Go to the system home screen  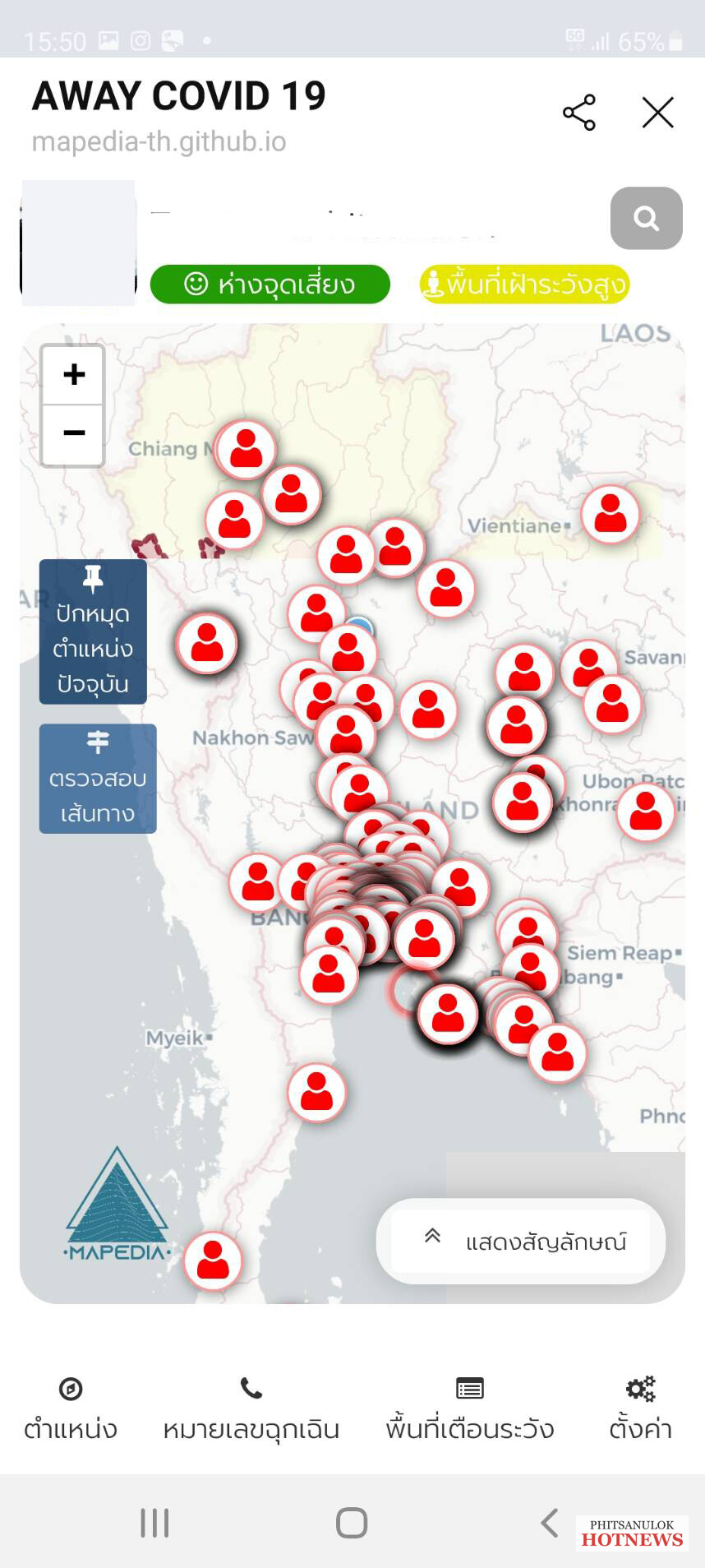point(352,1523)
